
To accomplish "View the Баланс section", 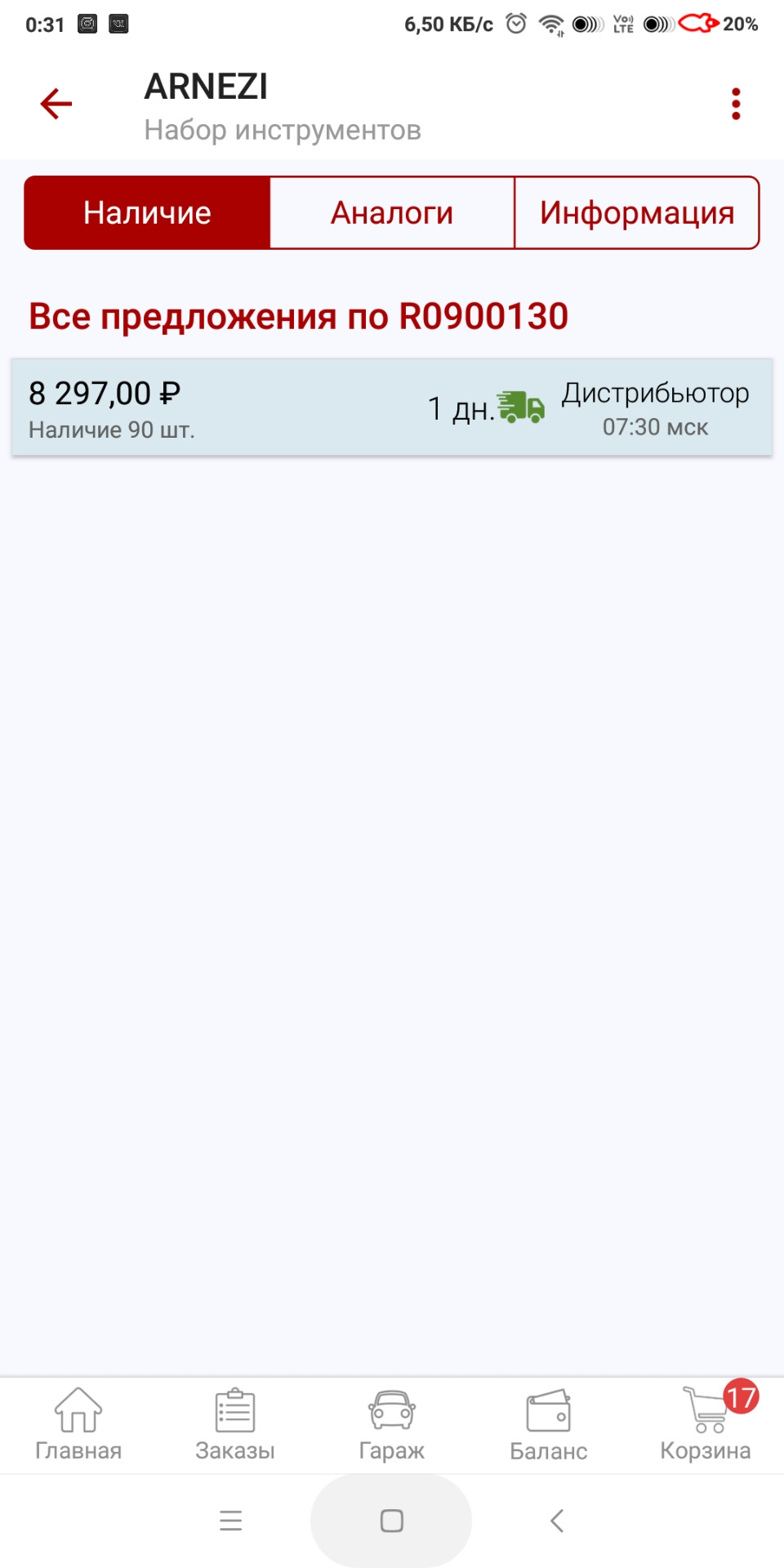I will click(549, 1425).
